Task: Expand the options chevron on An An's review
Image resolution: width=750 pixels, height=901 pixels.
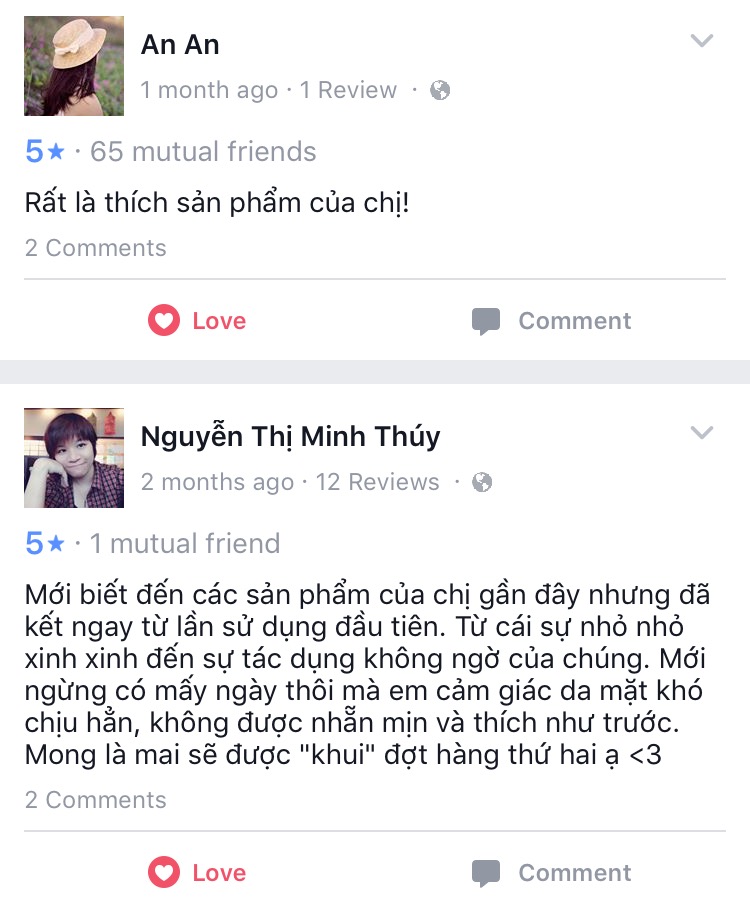Action: coord(702,41)
